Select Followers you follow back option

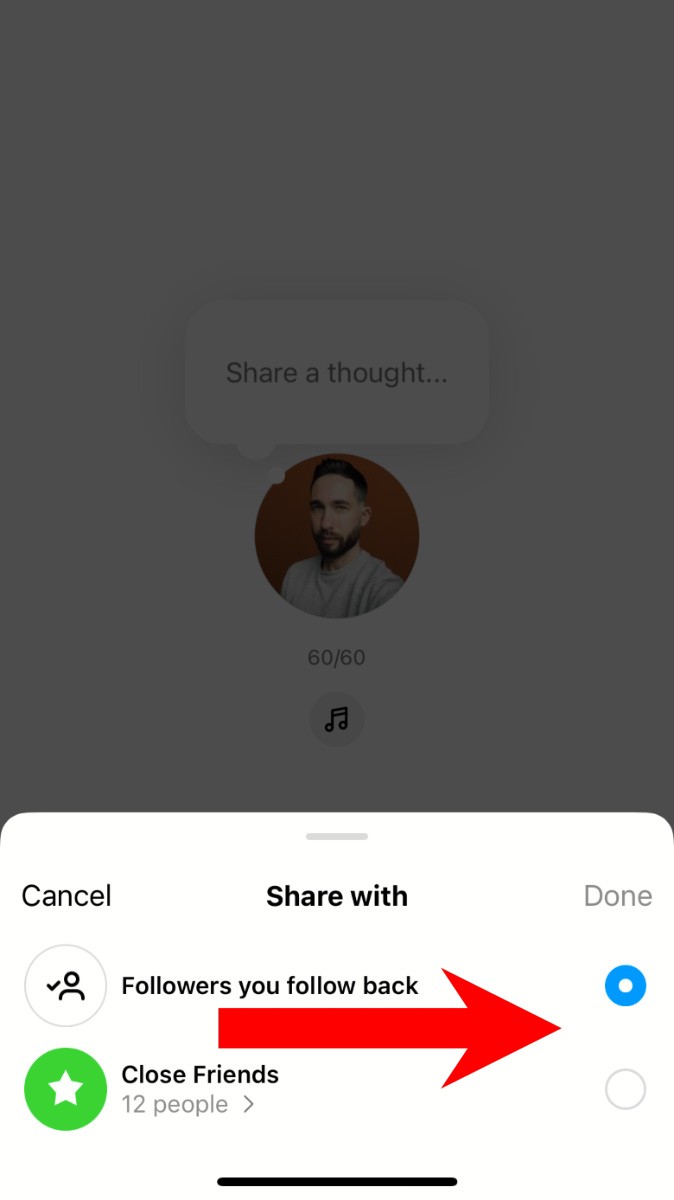coord(625,986)
